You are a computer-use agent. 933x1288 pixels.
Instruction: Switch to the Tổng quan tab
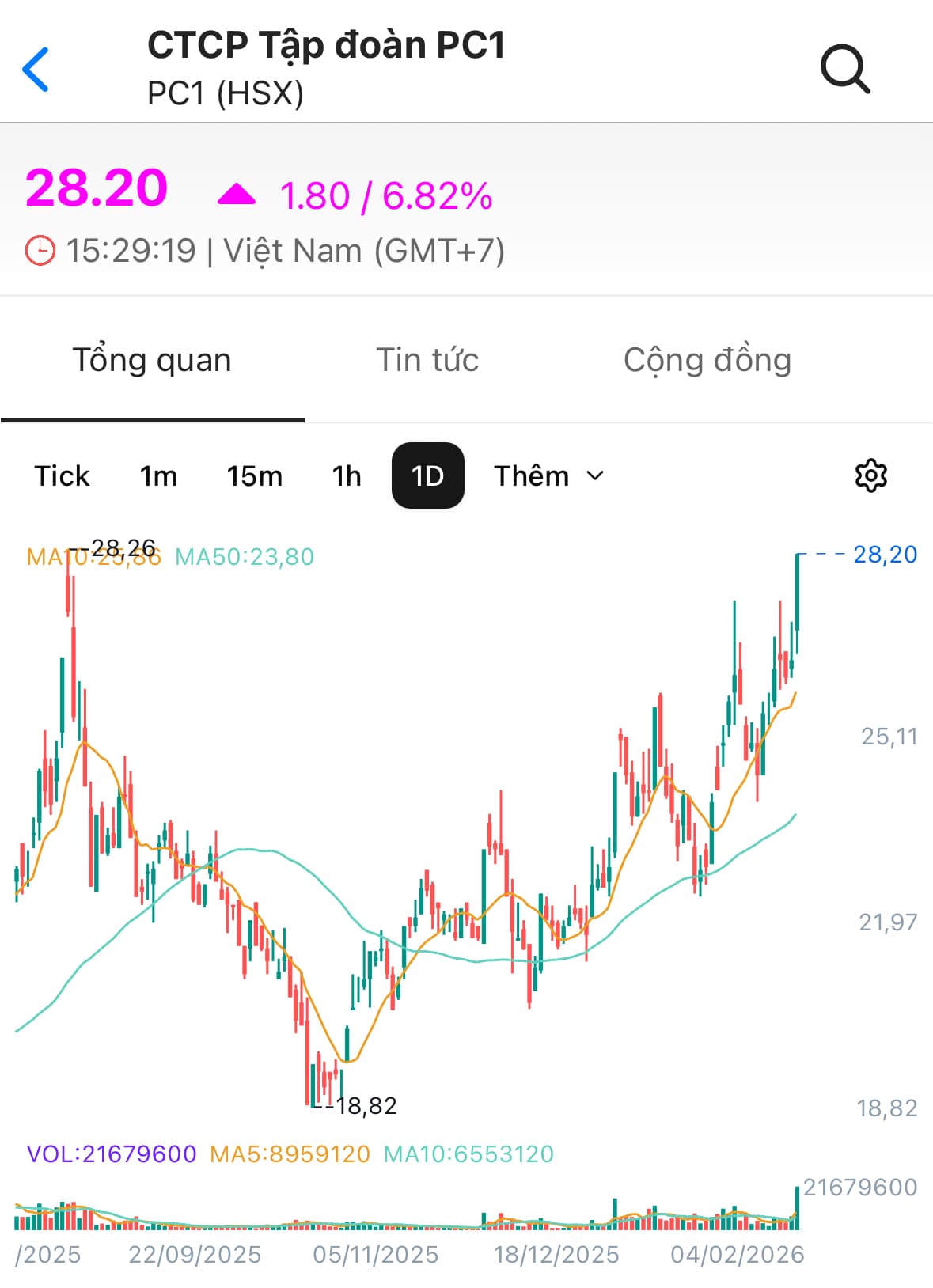152,360
